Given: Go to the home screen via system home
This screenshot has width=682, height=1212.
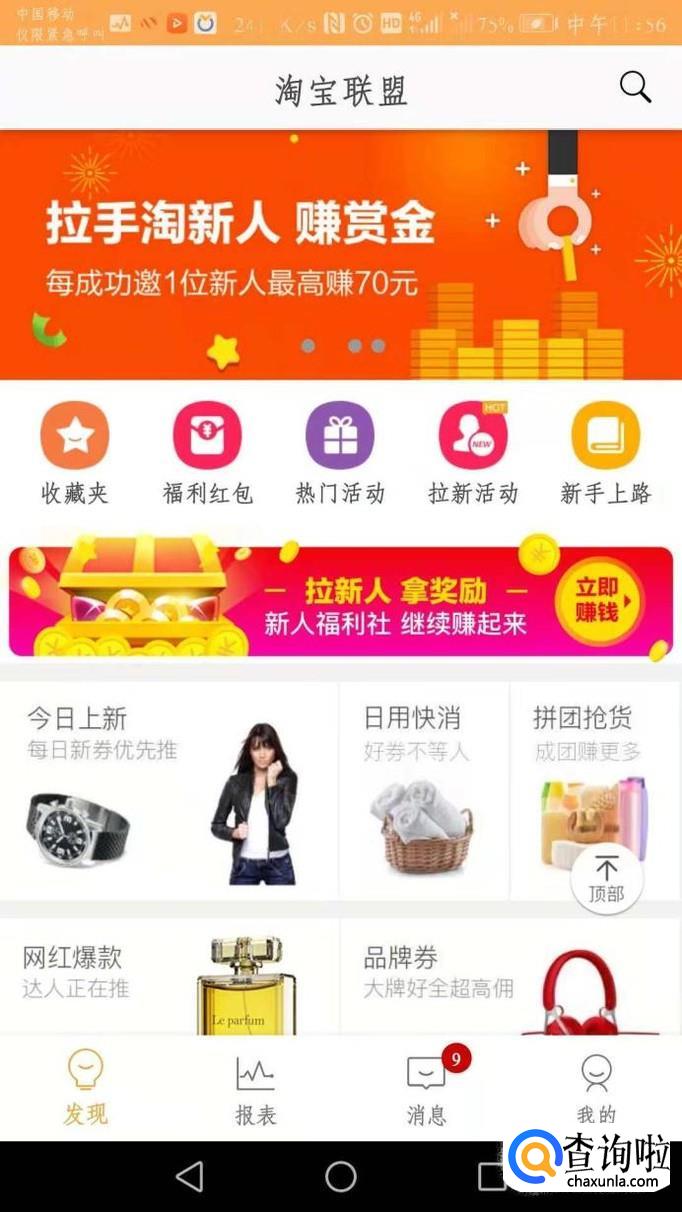Looking at the screenshot, I should 341,1176.
